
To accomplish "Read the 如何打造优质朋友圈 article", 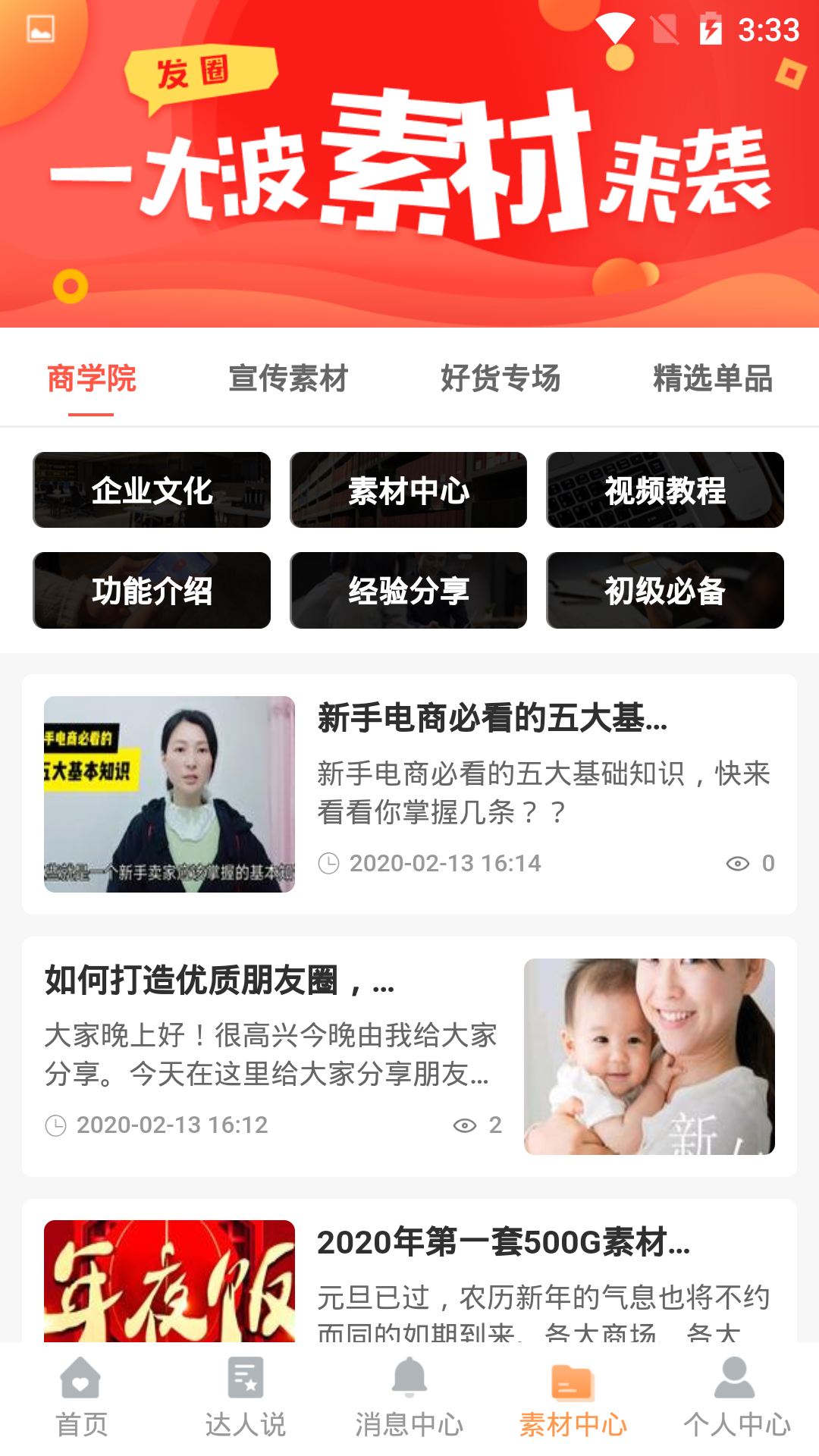I will 220,980.
